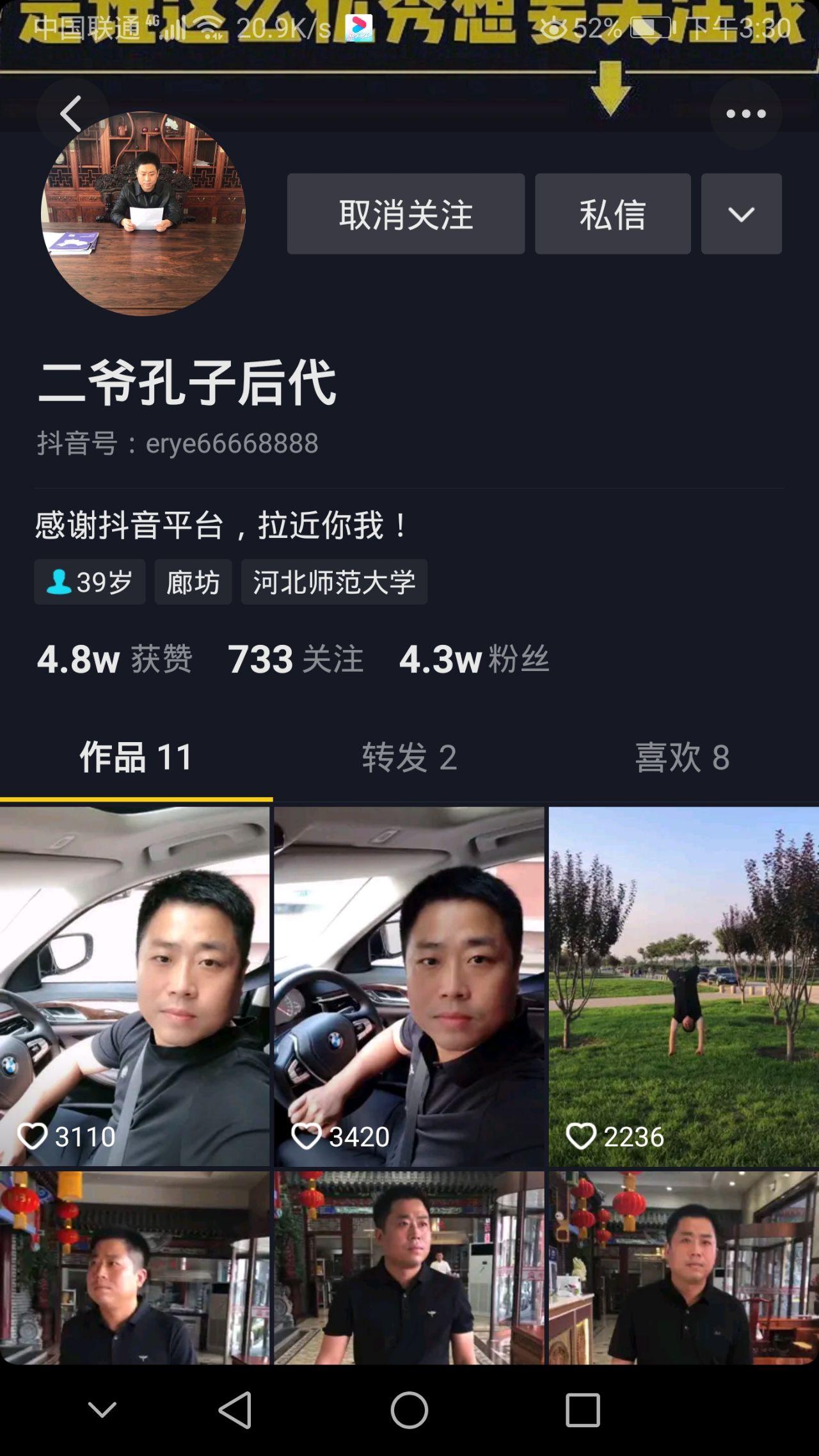Tap 取消关注 to unfollow this user
The width and height of the screenshot is (819, 1456).
coord(406,214)
